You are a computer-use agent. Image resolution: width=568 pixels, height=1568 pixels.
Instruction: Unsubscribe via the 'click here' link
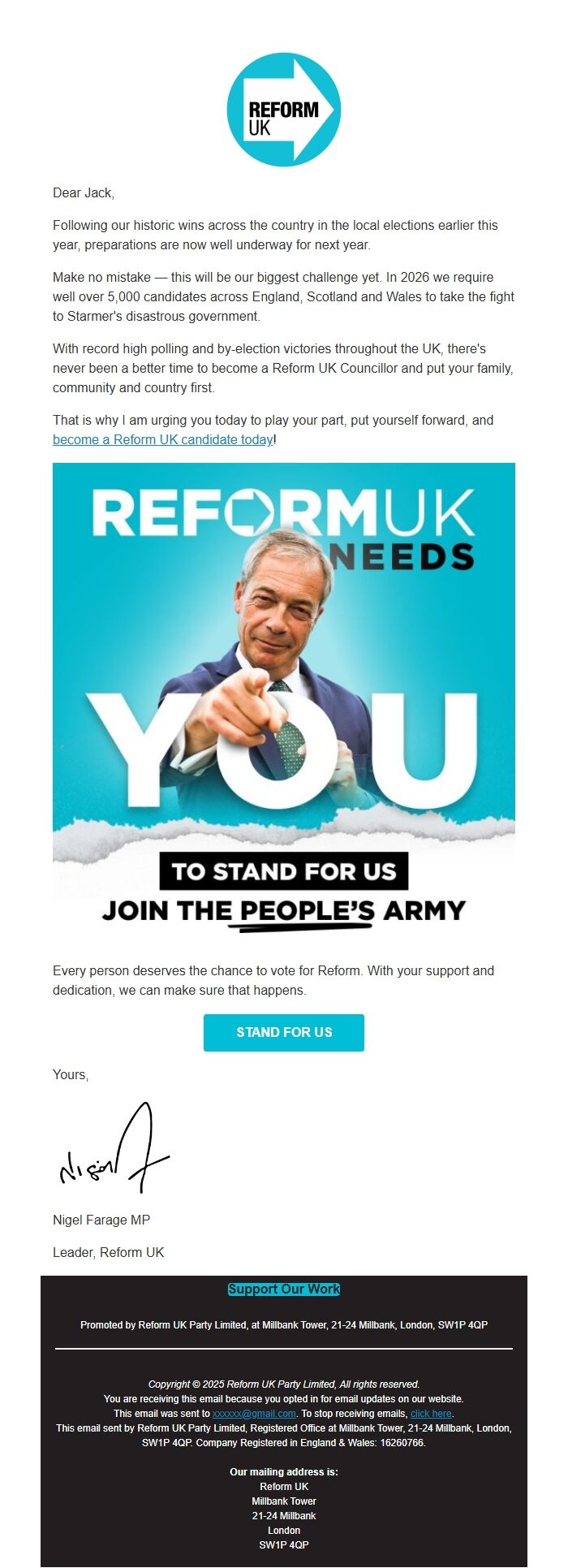click(x=431, y=1414)
